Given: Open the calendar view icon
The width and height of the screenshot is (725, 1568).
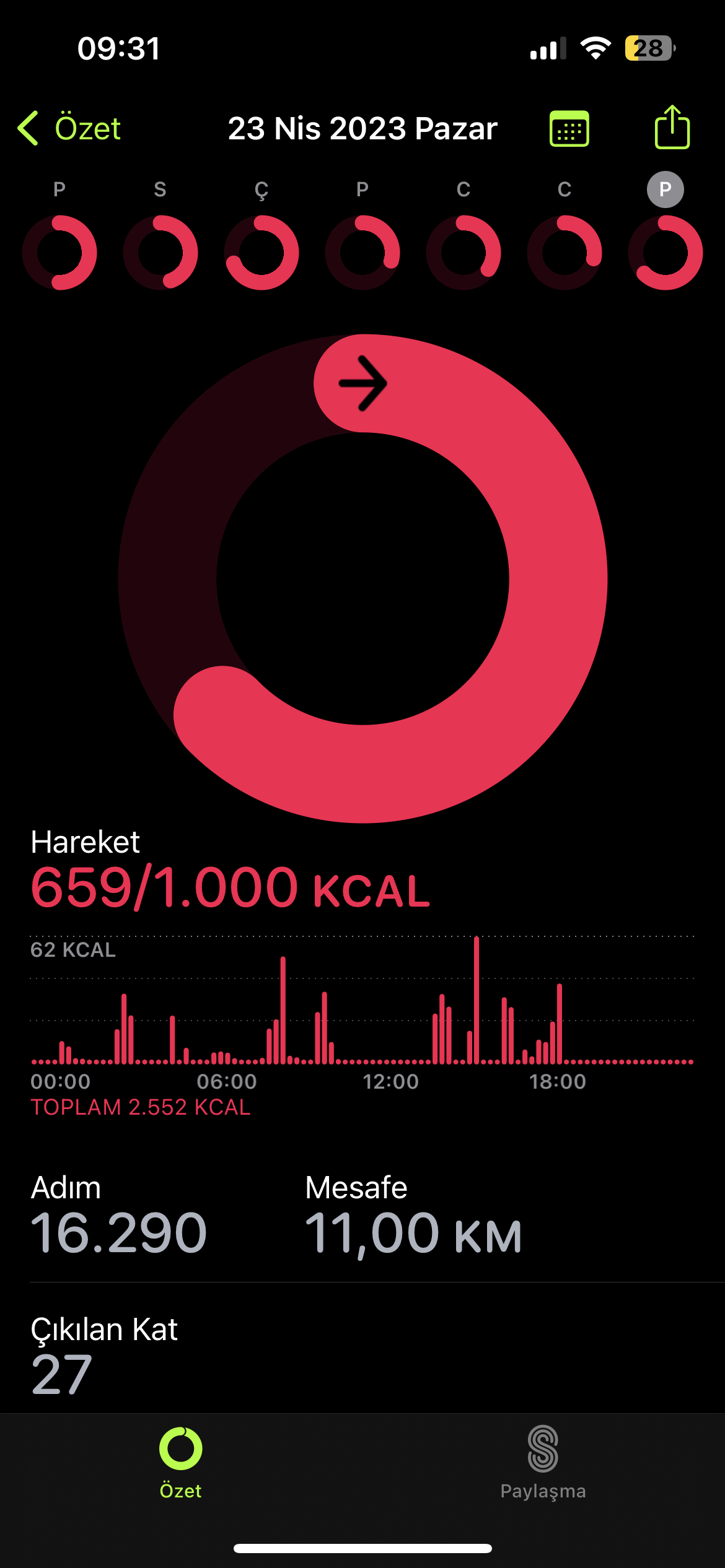Looking at the screenshot, I should point(569,128).
